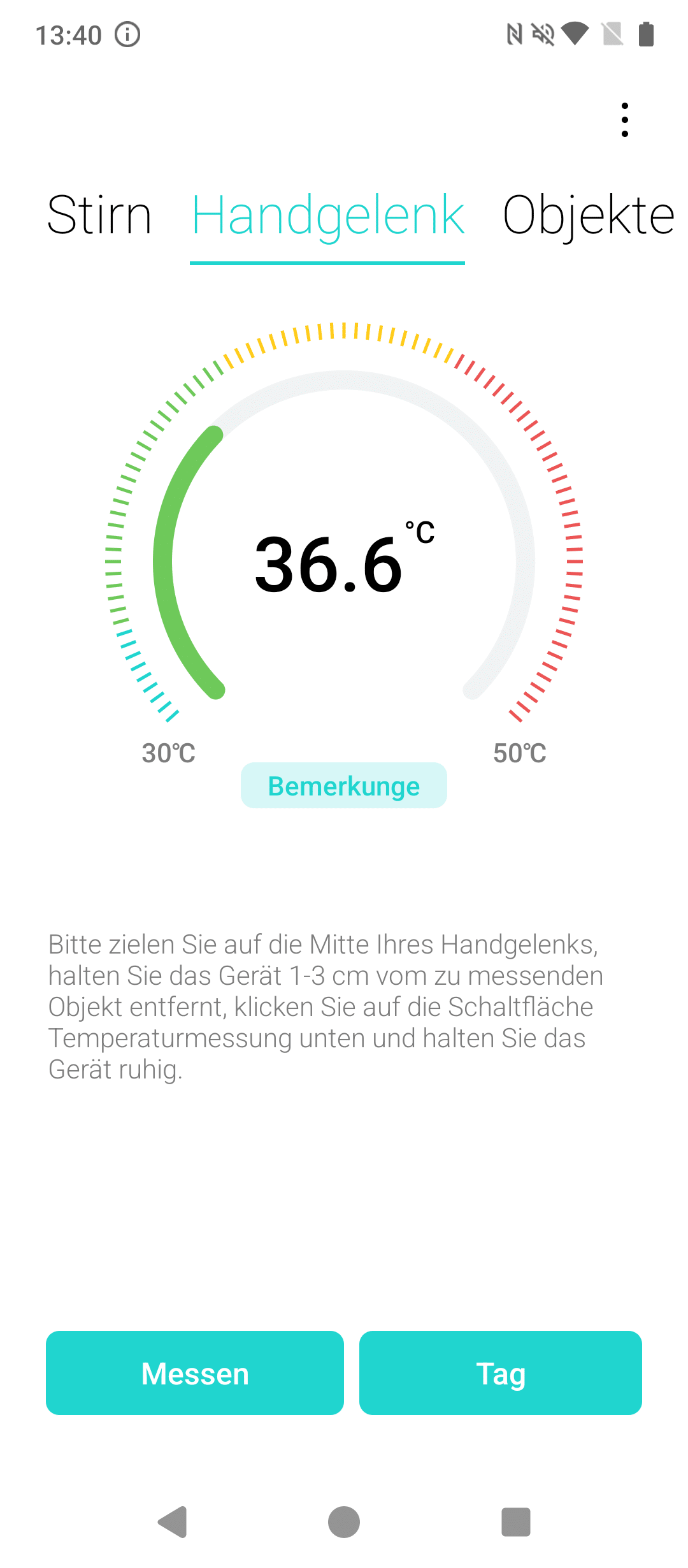Tap the Tag button
This screenshot has width=688, height=1568.
[501, 1373]
